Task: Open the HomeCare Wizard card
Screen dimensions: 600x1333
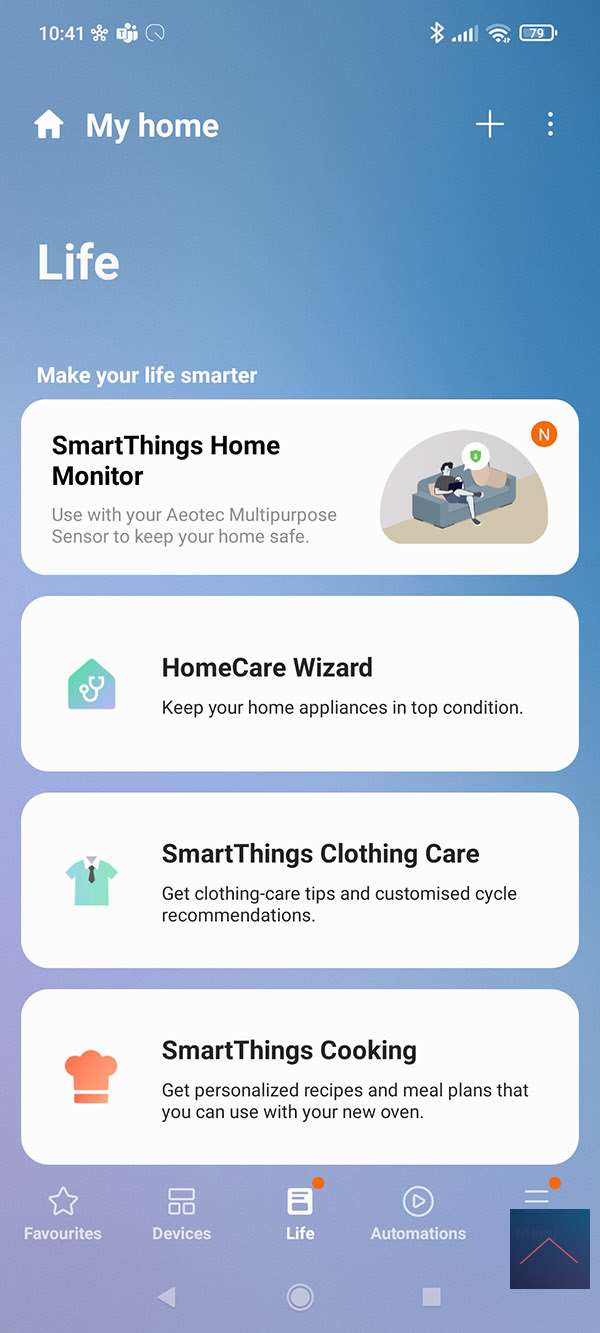Action: pos(300,684)
